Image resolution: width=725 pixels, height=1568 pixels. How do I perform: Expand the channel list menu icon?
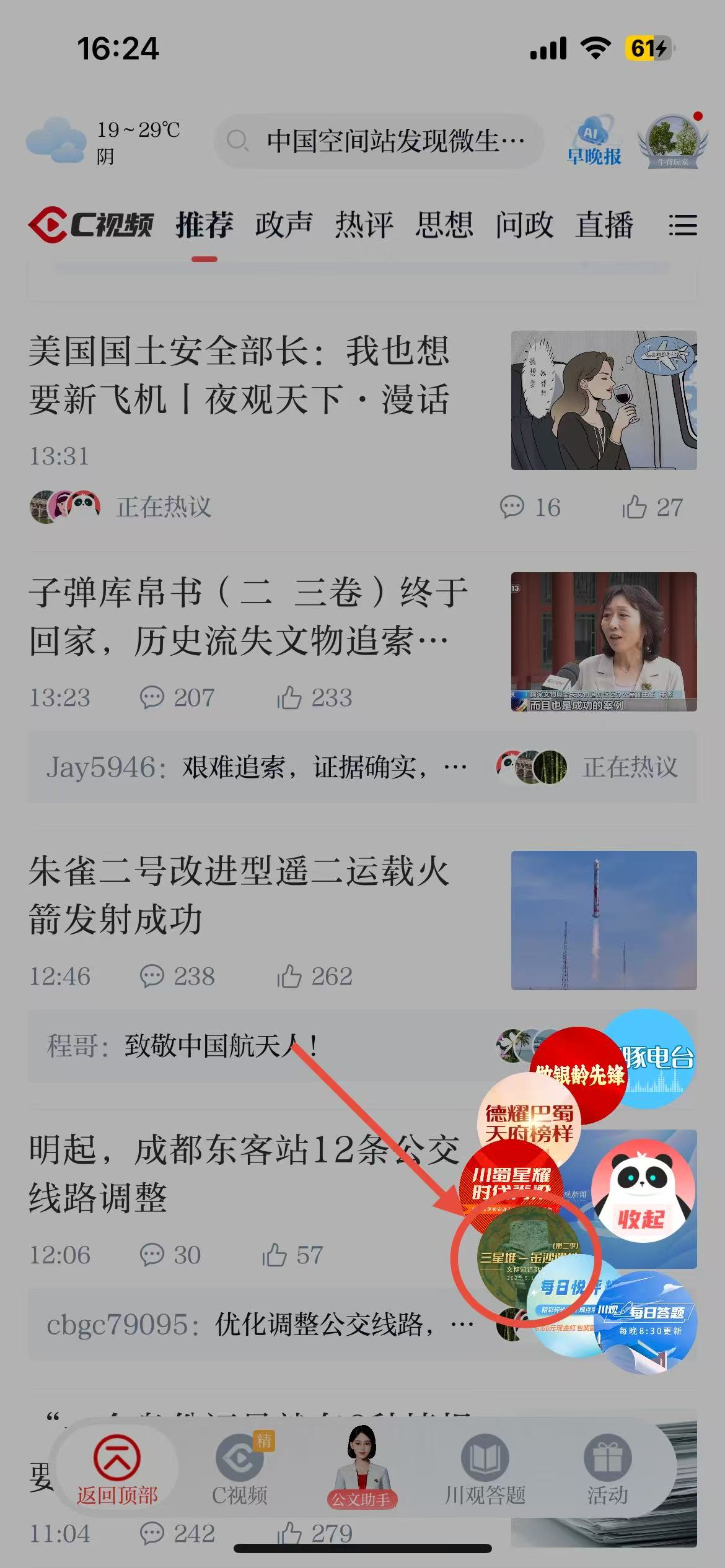682,225
